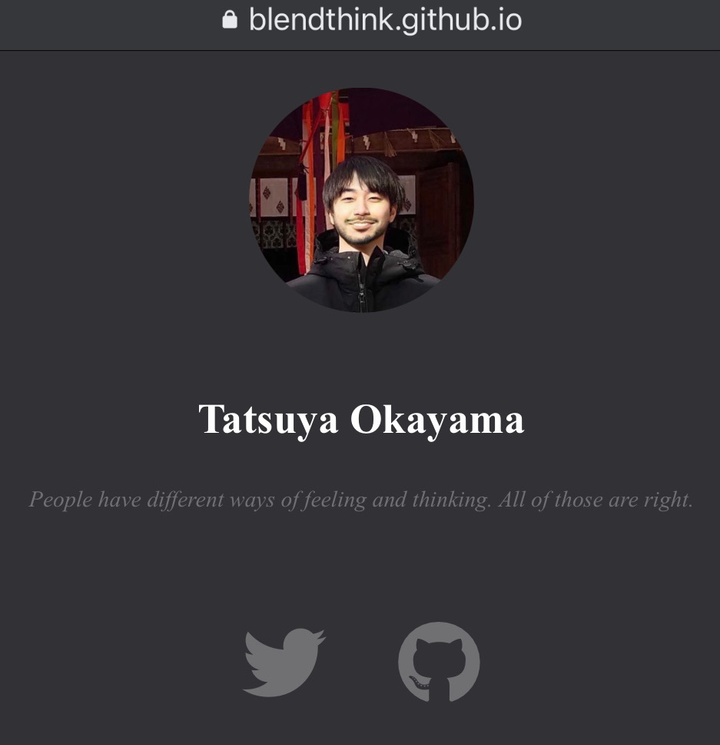Open the GitHub profile link
The width and height of the screenshot is (720, 745).
coord(439,662)
